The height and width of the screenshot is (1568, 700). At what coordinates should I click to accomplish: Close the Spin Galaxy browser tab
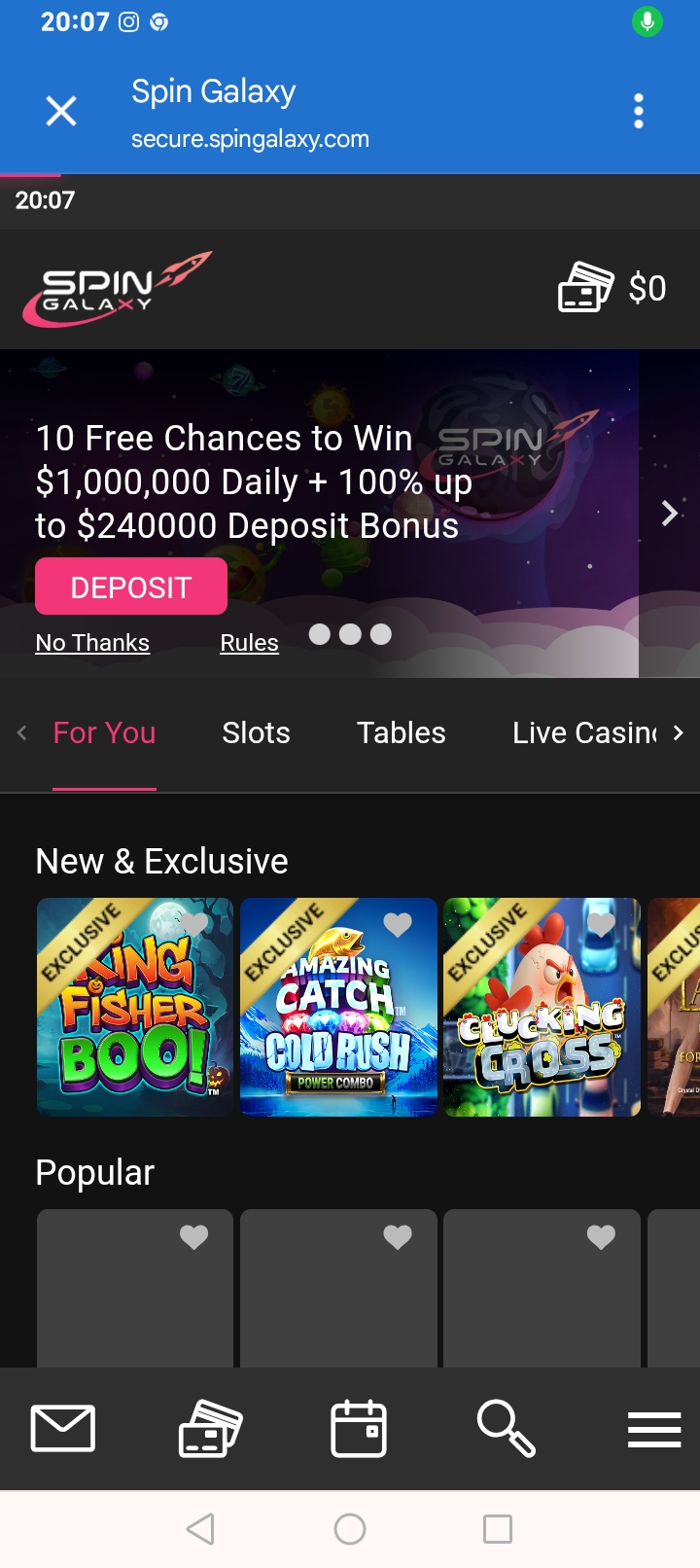[x=61, y=112]
